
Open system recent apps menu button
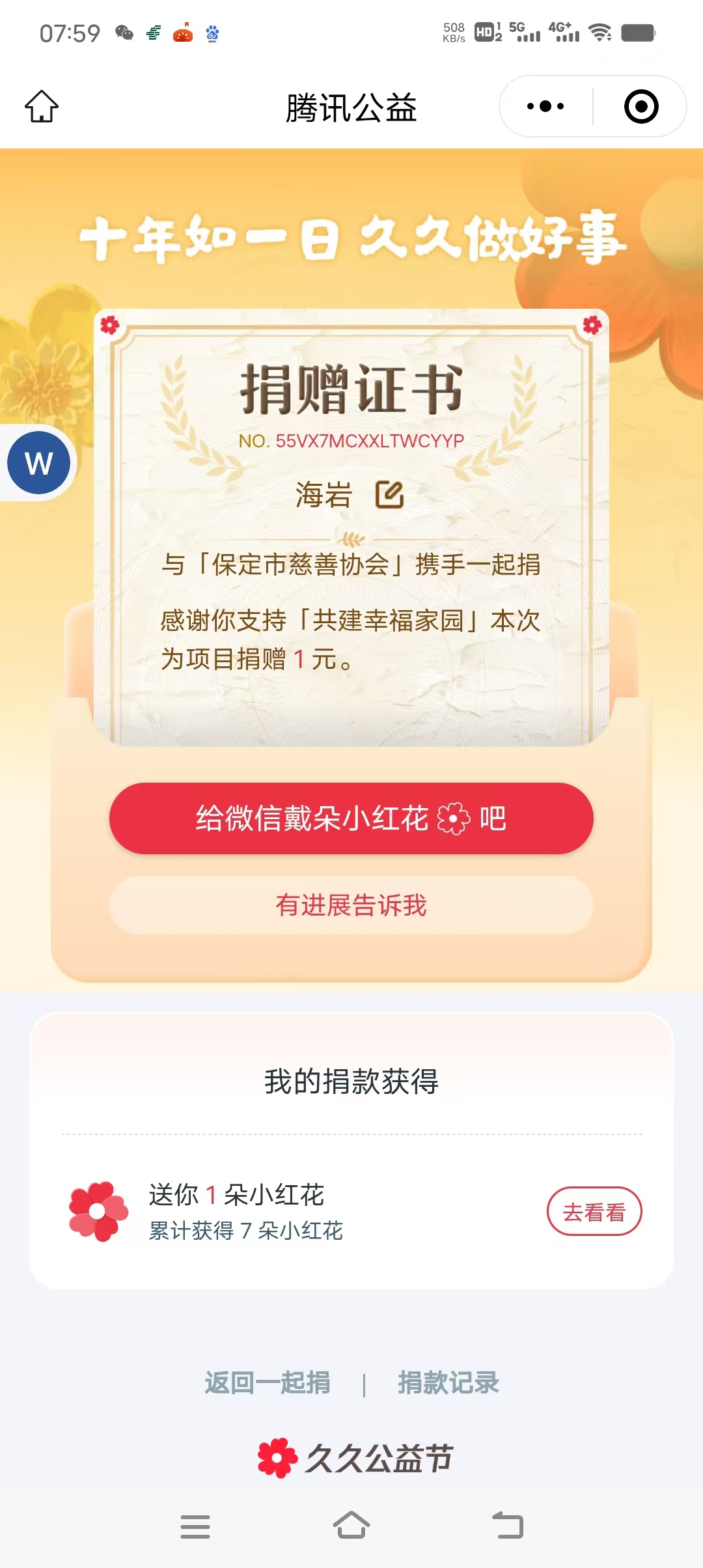195,1526
